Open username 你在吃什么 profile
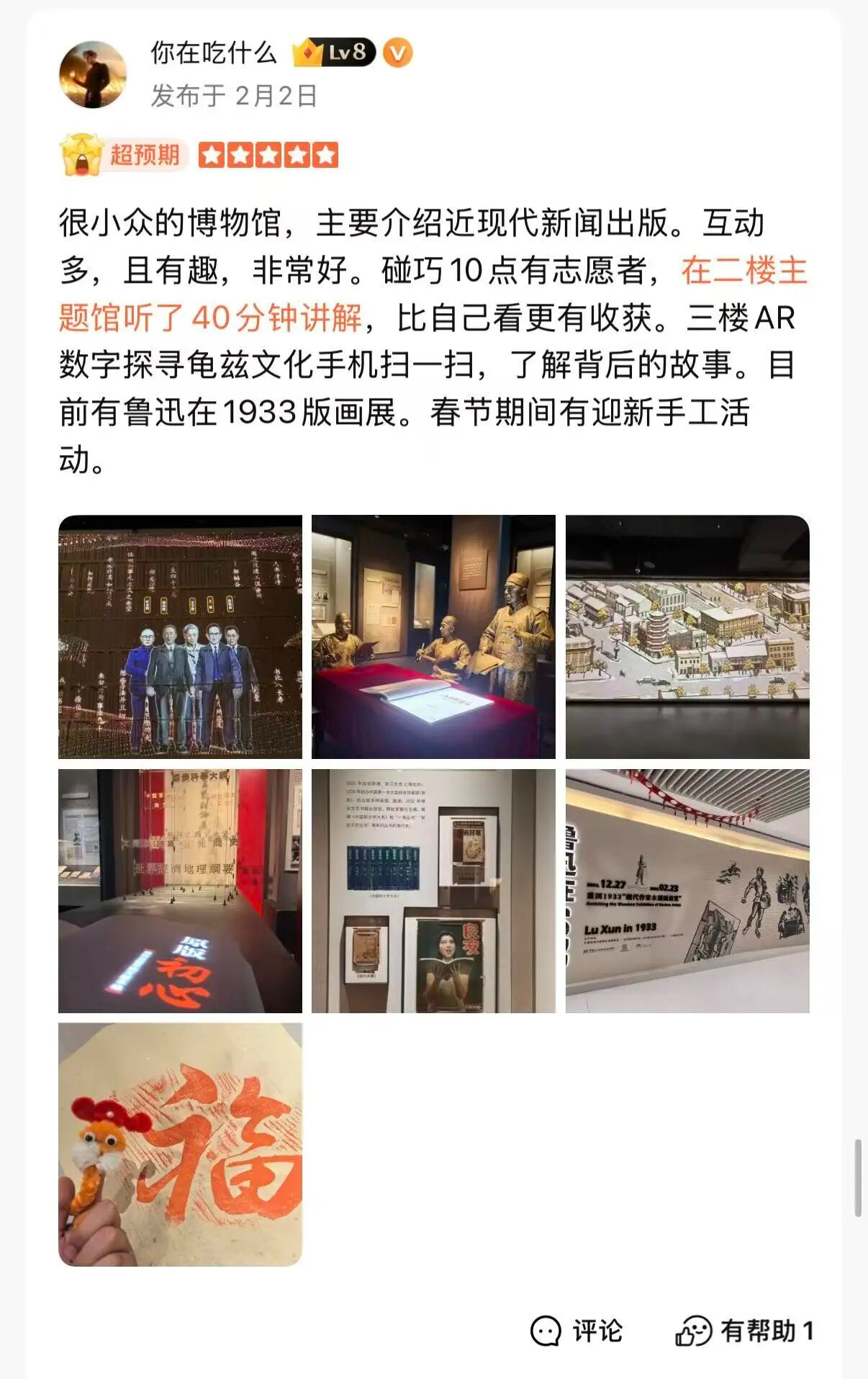This screenshot has height=1379, width=868. pos(213,53)
